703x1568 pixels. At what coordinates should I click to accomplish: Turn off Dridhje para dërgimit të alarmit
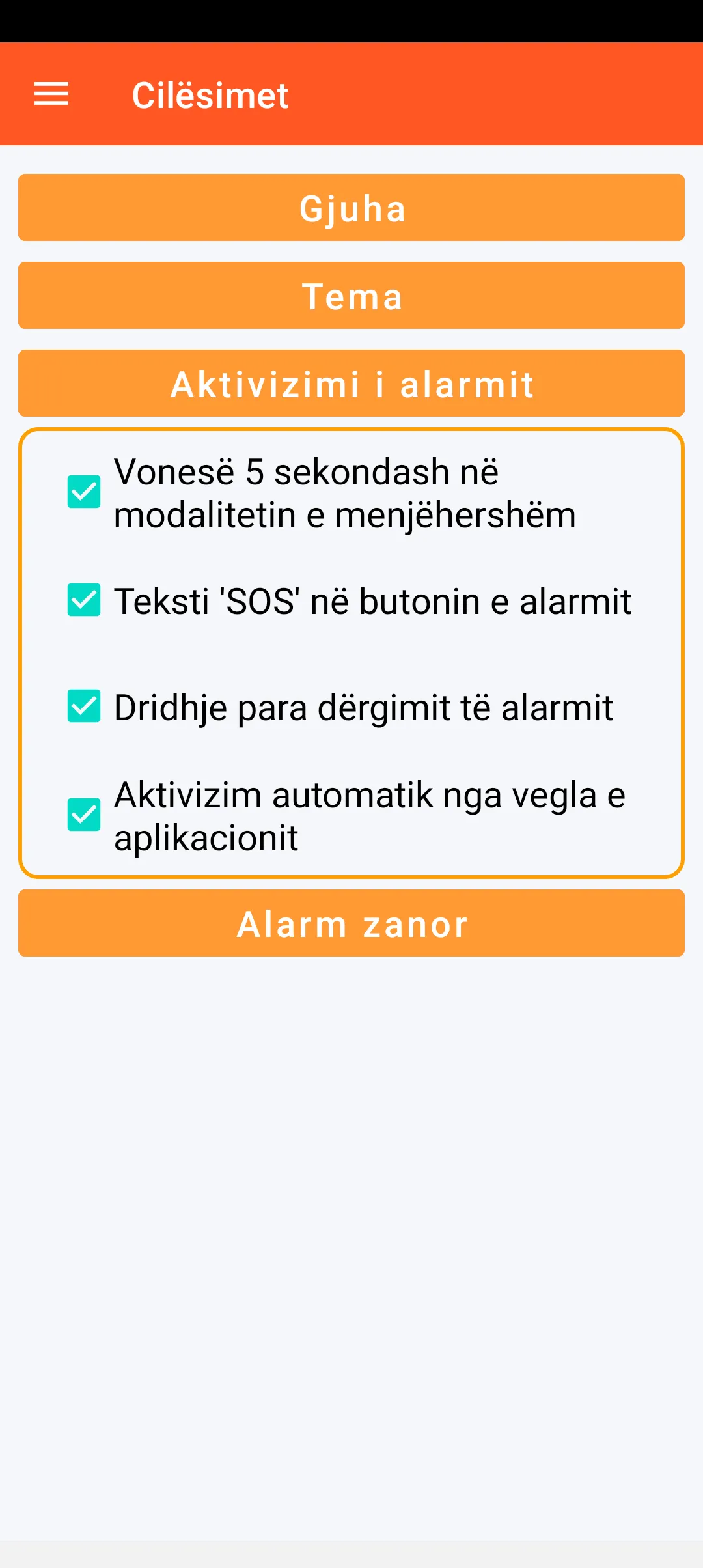point(84,707)
